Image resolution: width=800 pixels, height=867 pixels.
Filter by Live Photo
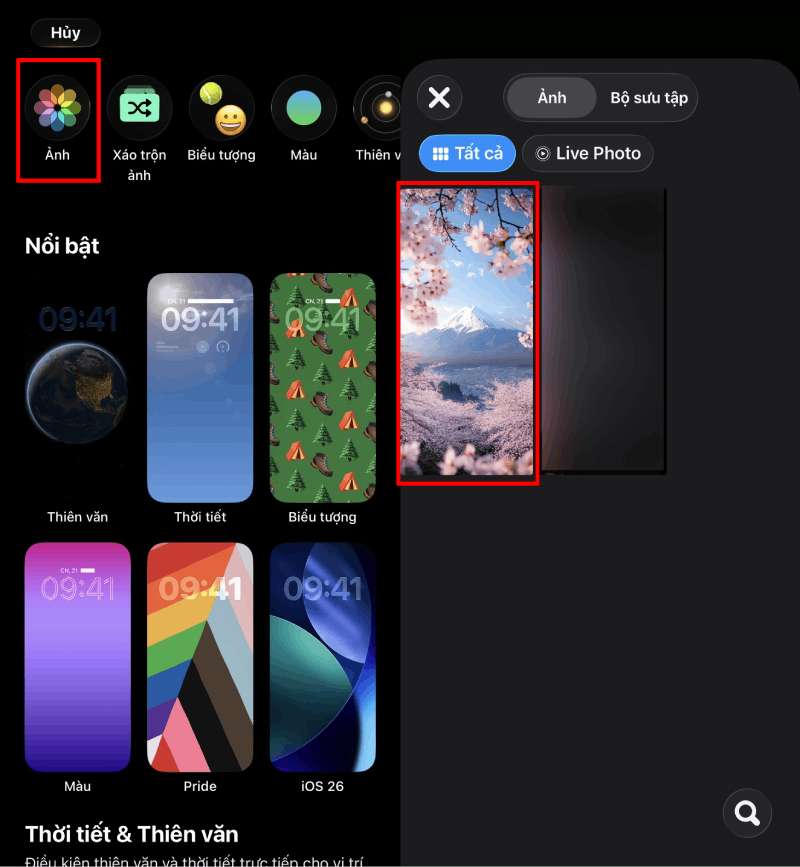588,153
